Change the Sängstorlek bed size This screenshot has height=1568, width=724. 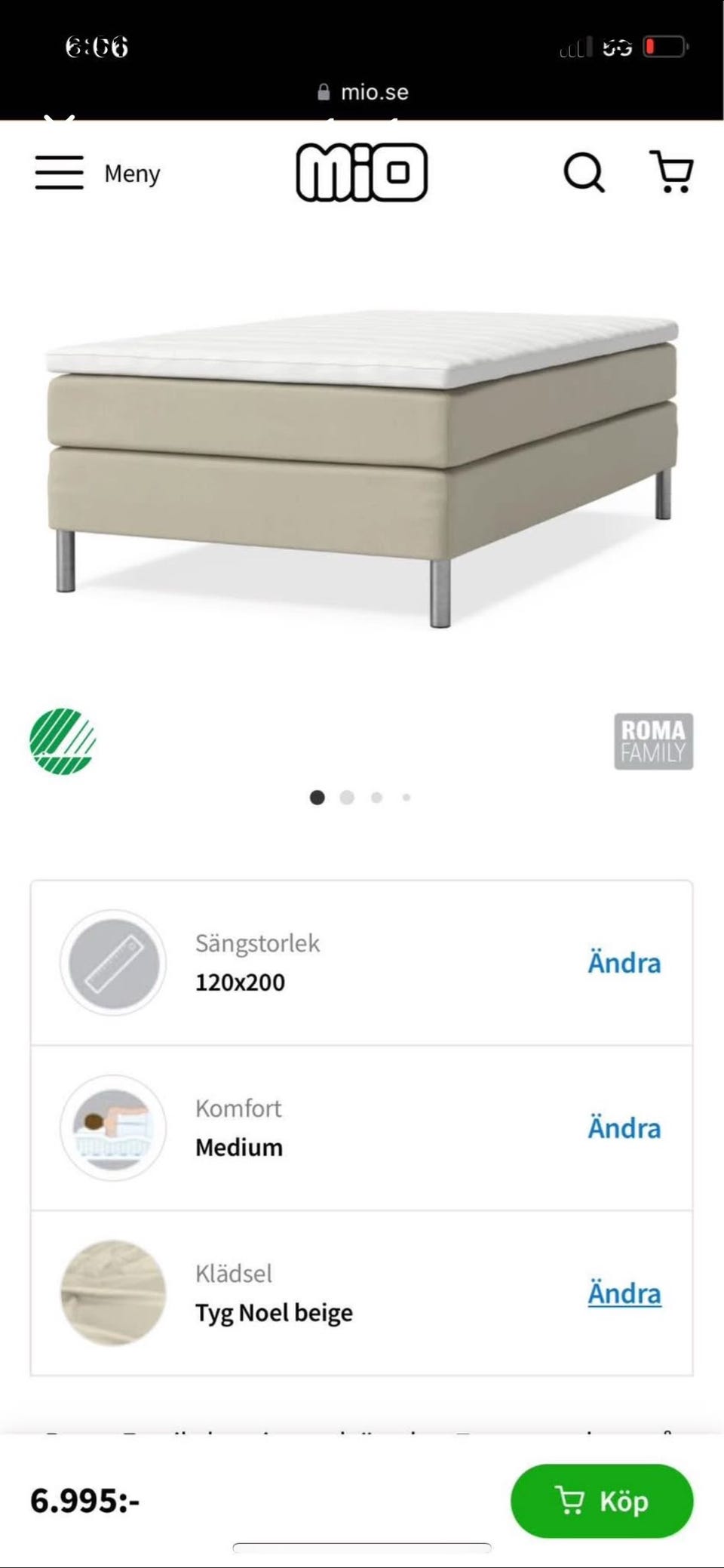[624, 963]
